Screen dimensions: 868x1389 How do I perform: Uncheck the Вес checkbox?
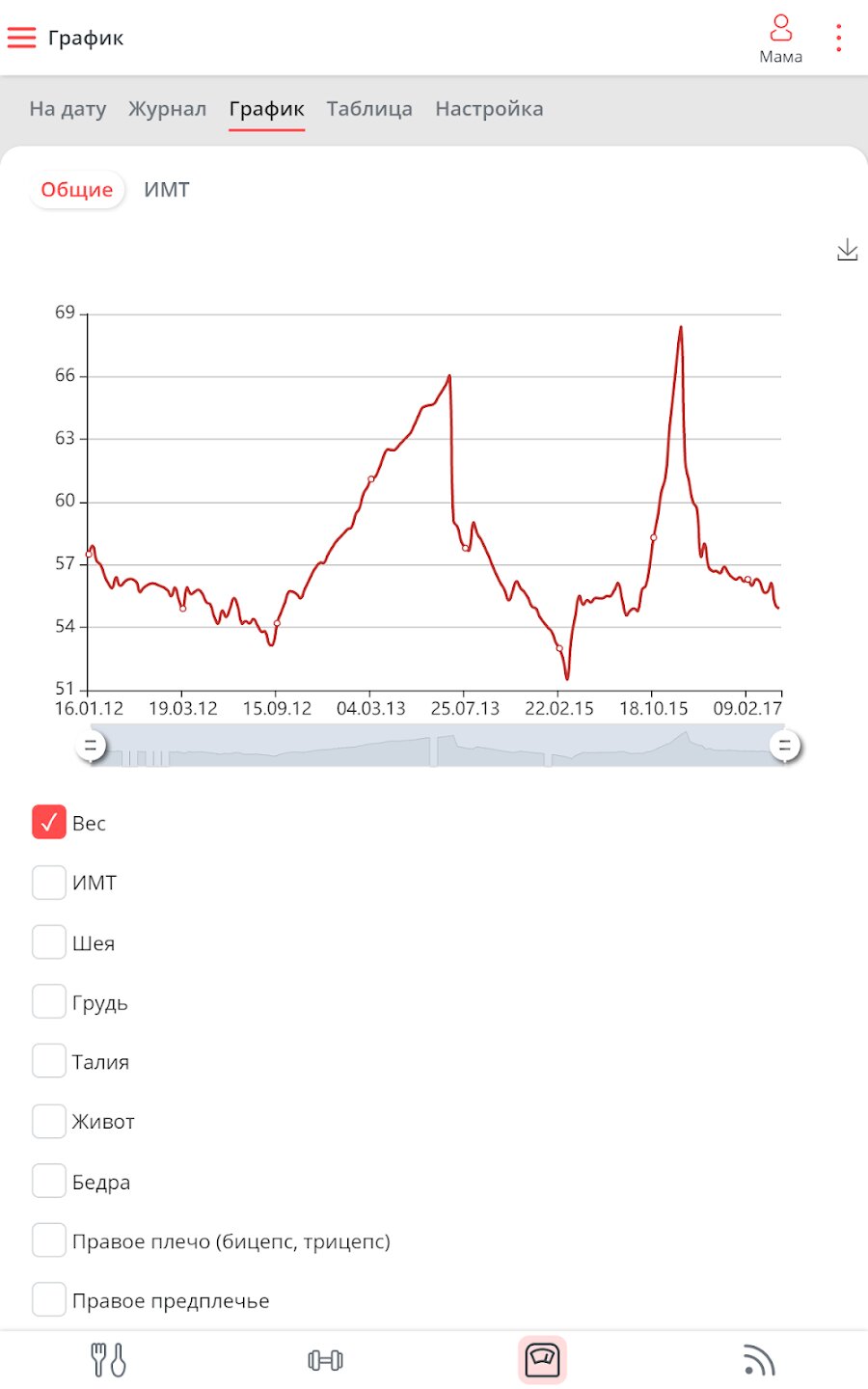[49, 823]
